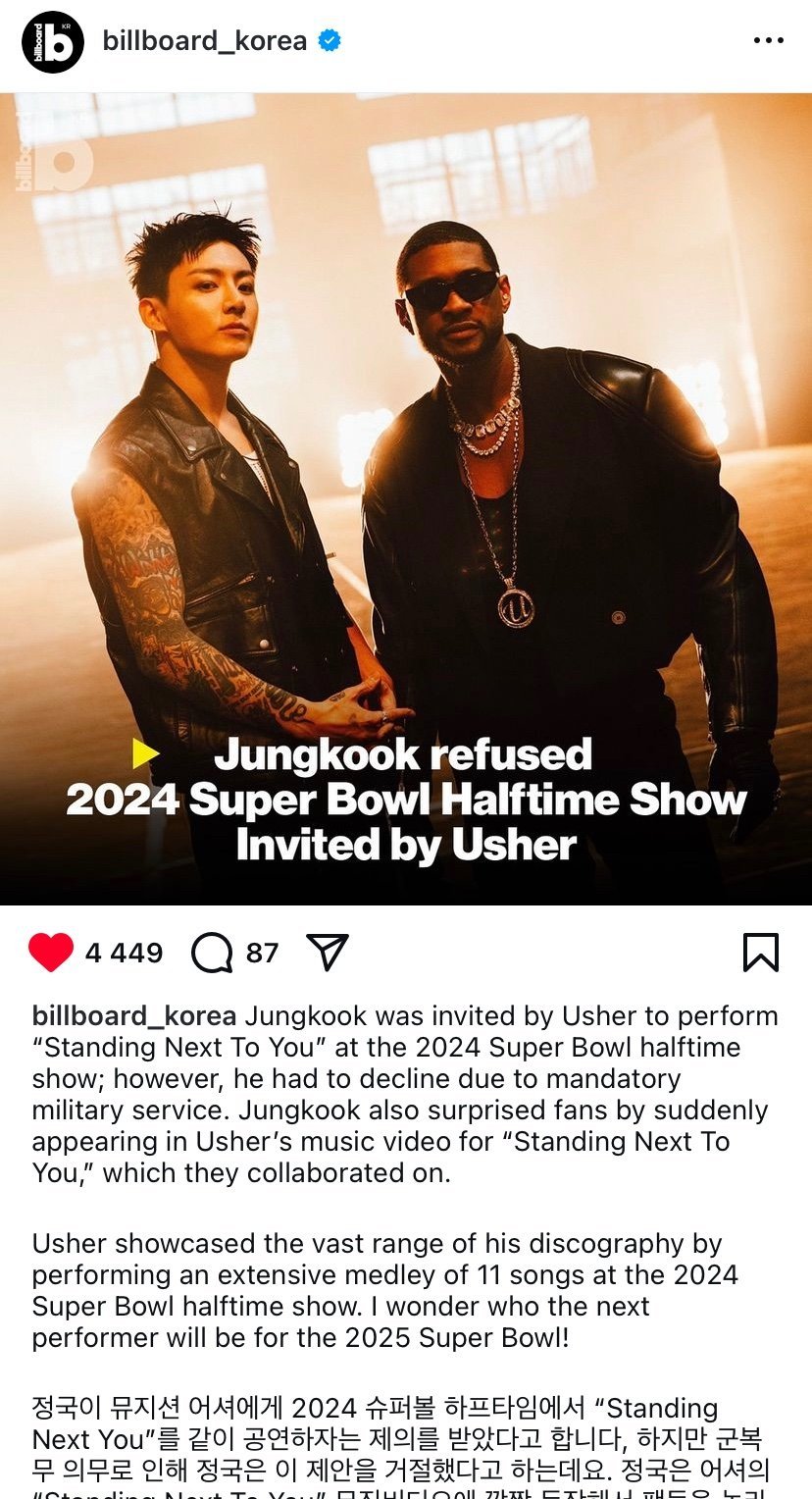
Task: Tap billboard_korea name in the caption
Action: click(134, 1015)
